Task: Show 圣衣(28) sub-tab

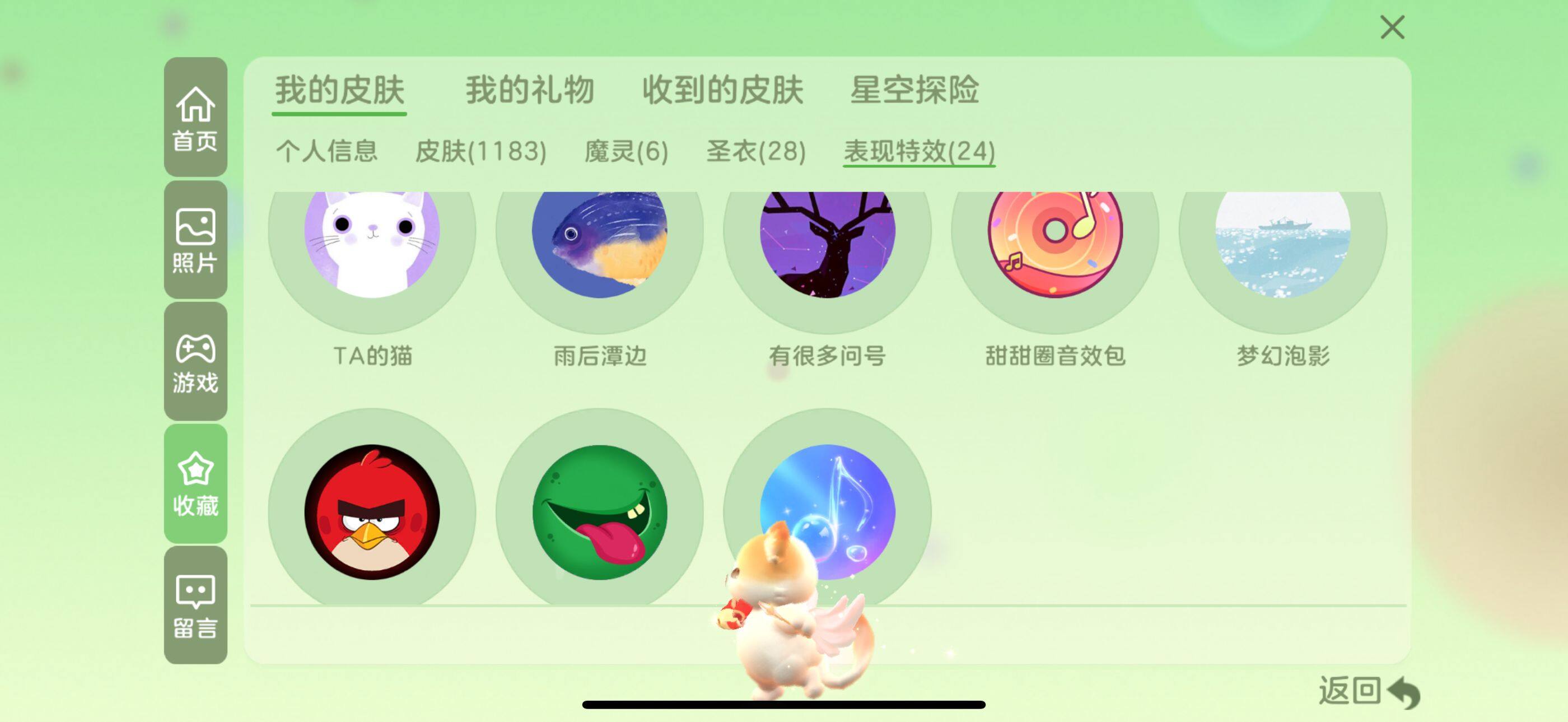Action: coord(755,151)
